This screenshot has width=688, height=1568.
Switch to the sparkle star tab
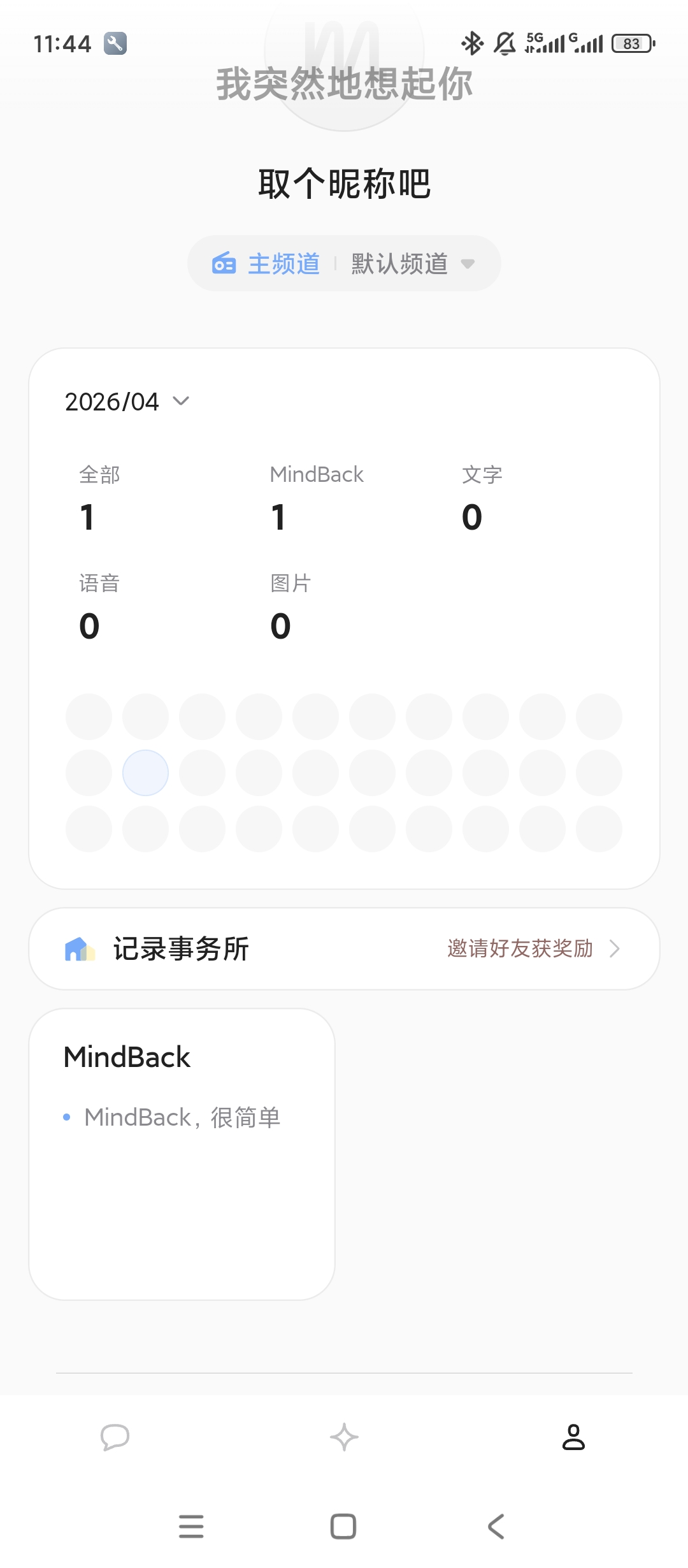coord(344,1437)
